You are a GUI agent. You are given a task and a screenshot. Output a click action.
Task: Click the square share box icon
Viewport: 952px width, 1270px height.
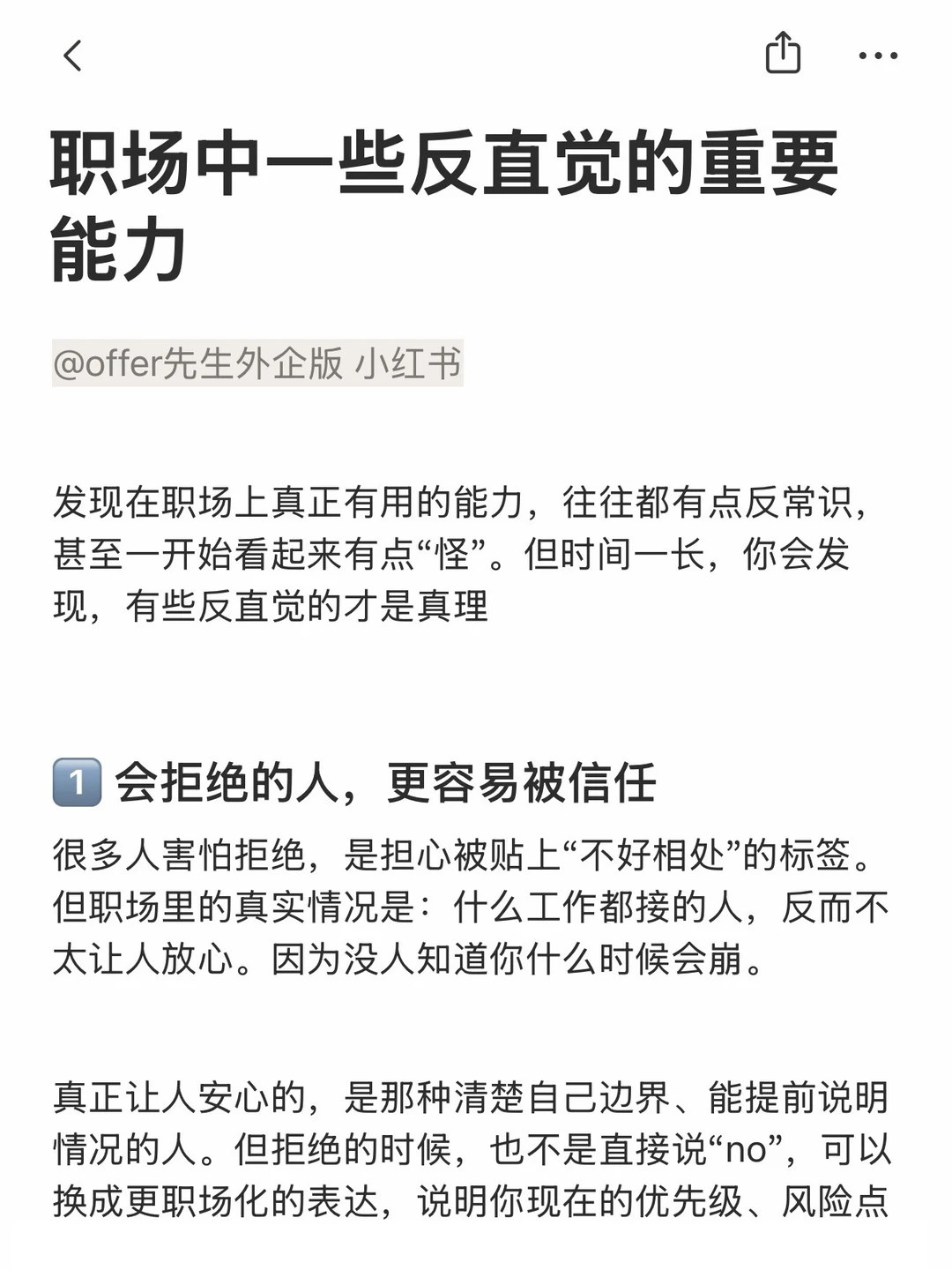tap(783, 60)
